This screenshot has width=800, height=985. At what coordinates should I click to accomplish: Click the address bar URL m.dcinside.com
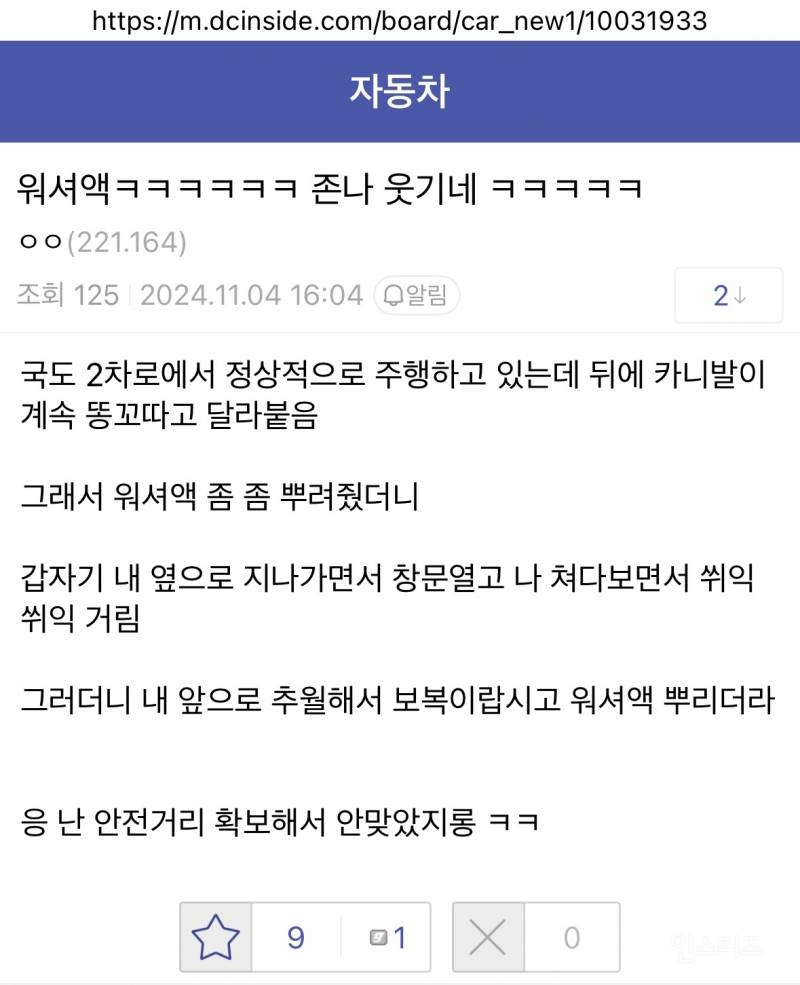400,17
